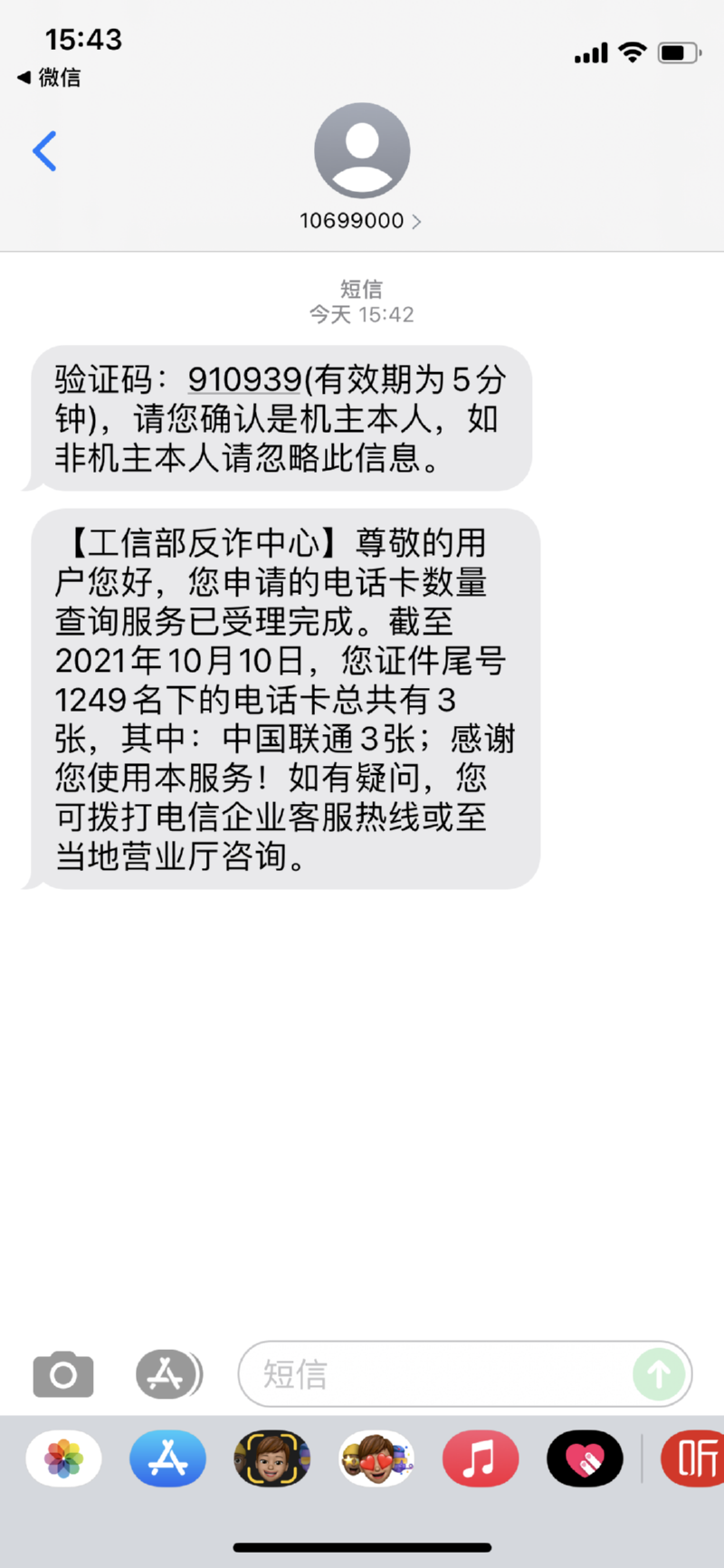724x1568 pixels.
Task: Open contact details for 10699000
Action: [x=360, y=221]
